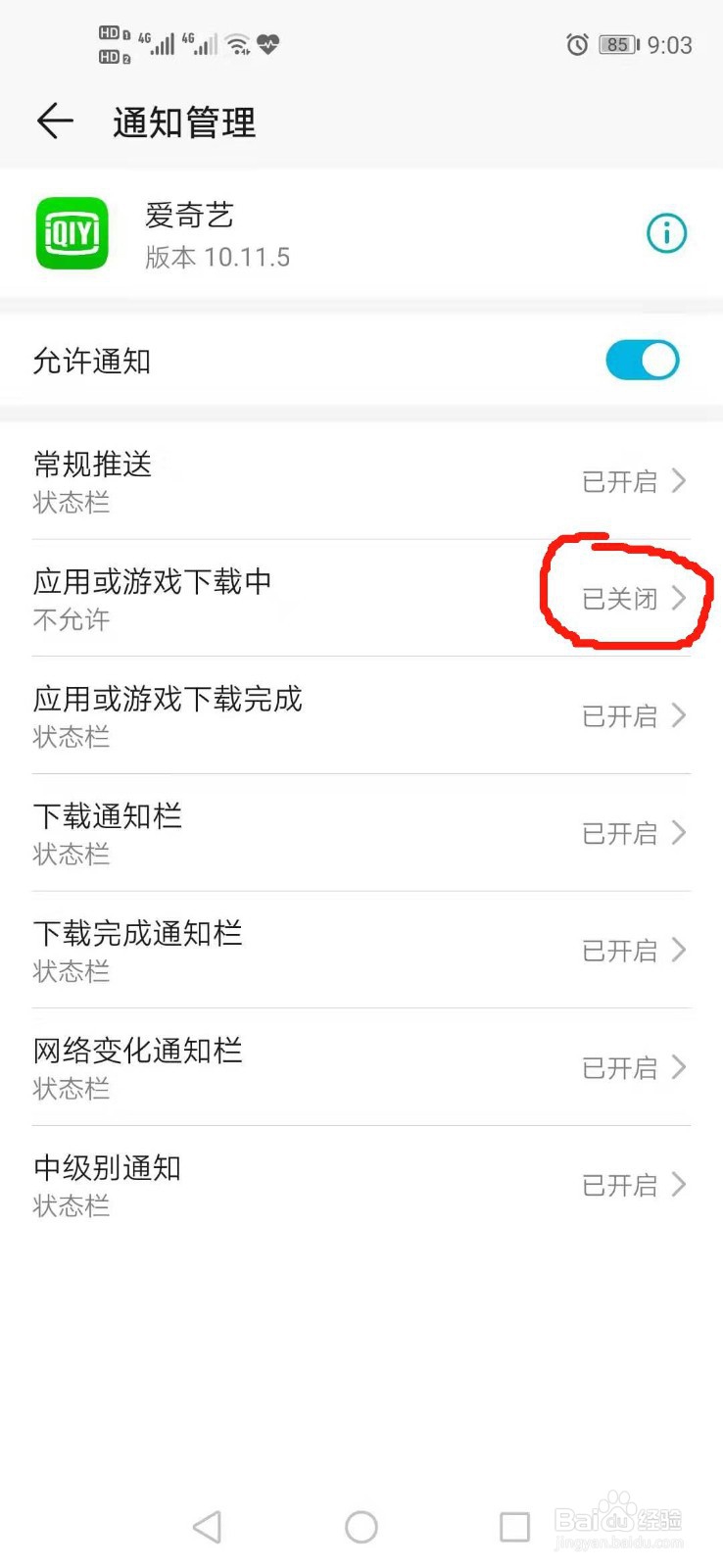The image size is (723, 1568).
Task: Tap the 版本 10.11.5 version text
Action: pos(218,257)
